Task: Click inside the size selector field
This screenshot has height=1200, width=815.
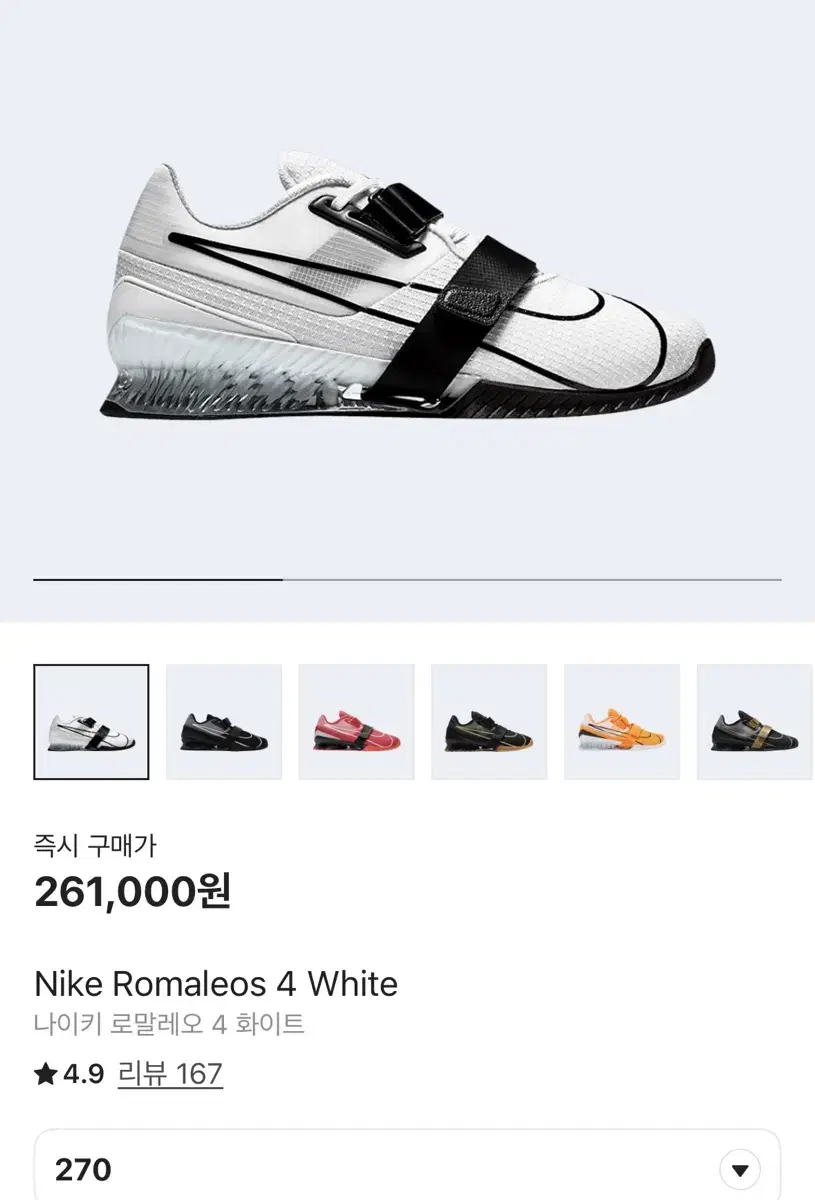Action: point(300,1165)
